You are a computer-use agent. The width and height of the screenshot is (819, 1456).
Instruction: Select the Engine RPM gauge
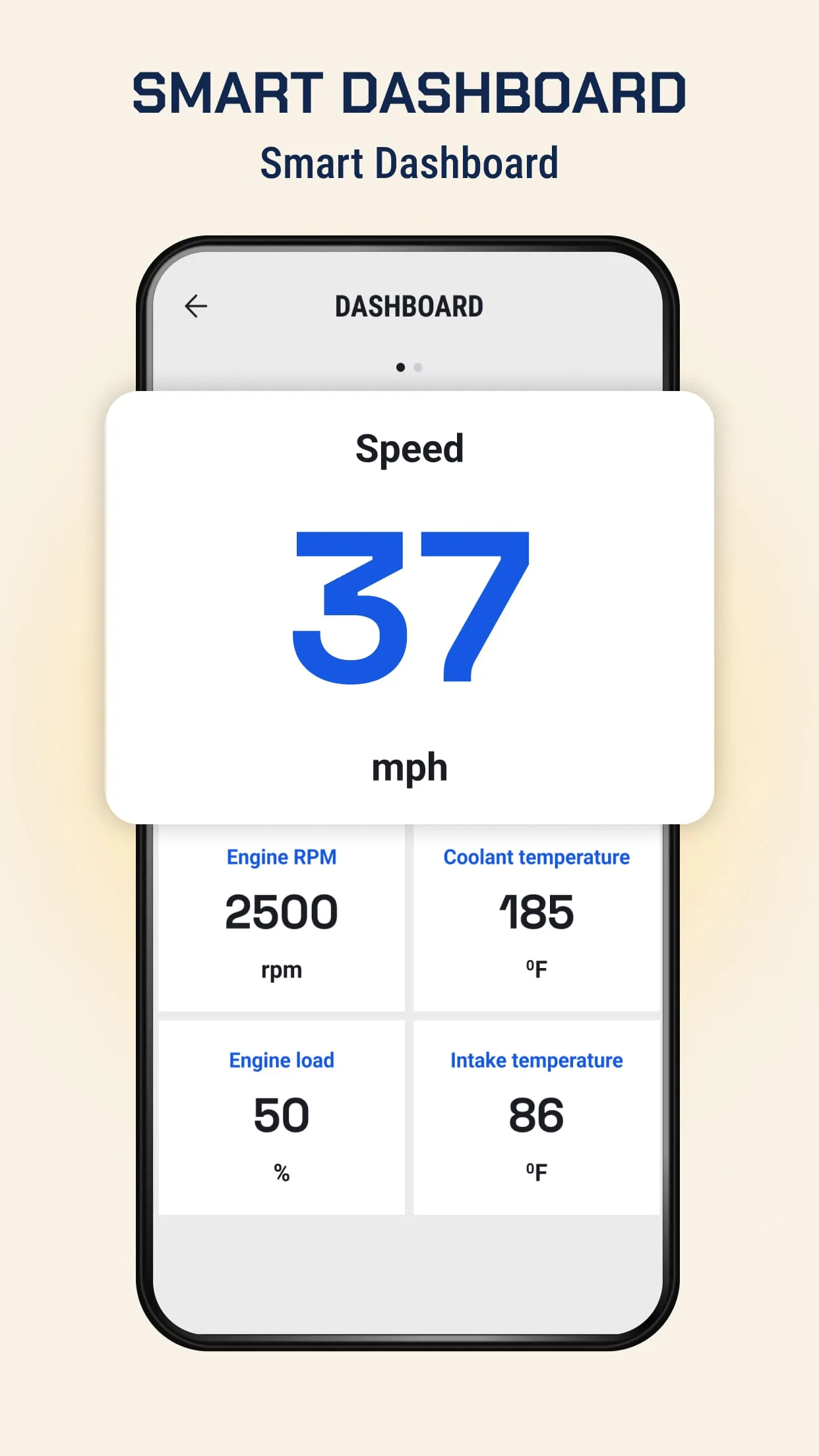pos(282,917)
